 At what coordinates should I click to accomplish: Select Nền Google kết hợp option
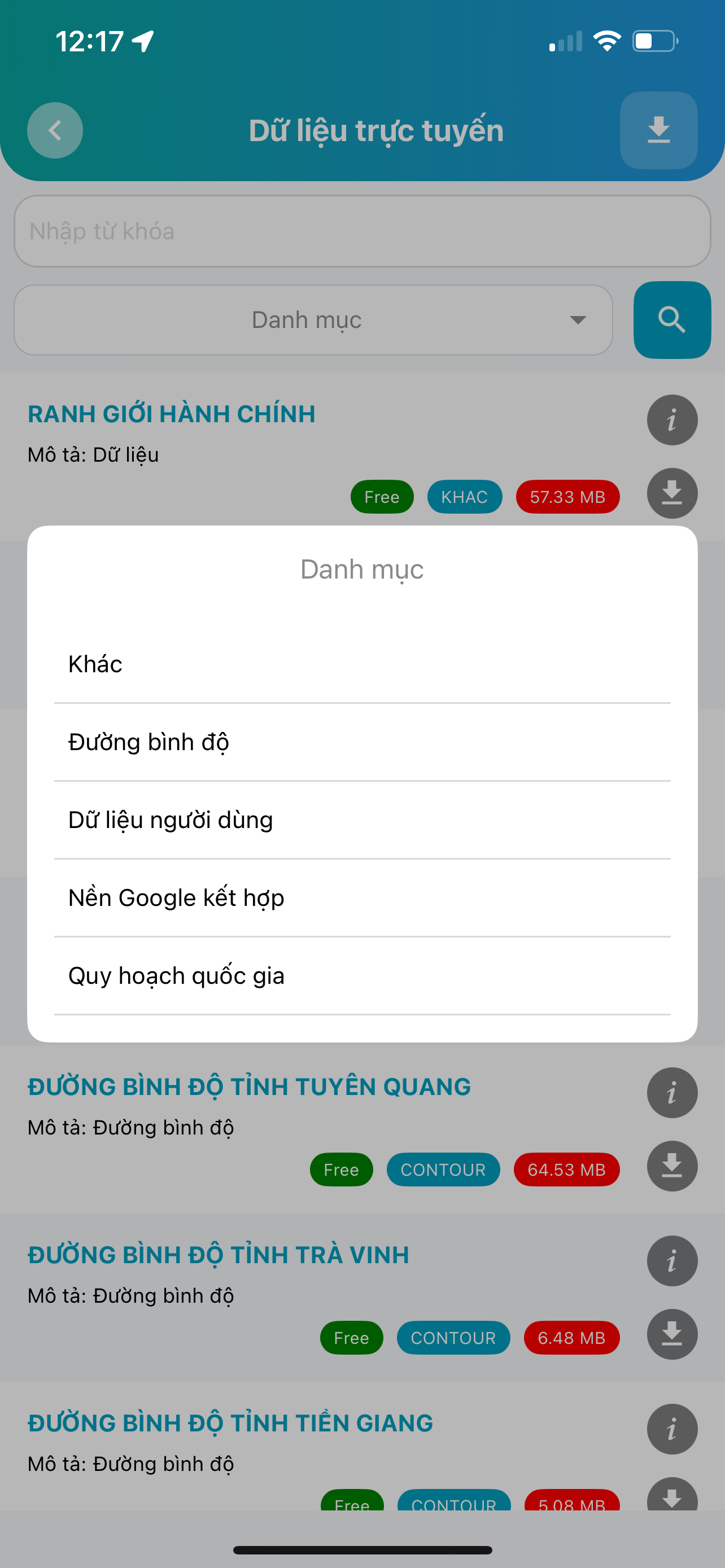tap(361, 898)
